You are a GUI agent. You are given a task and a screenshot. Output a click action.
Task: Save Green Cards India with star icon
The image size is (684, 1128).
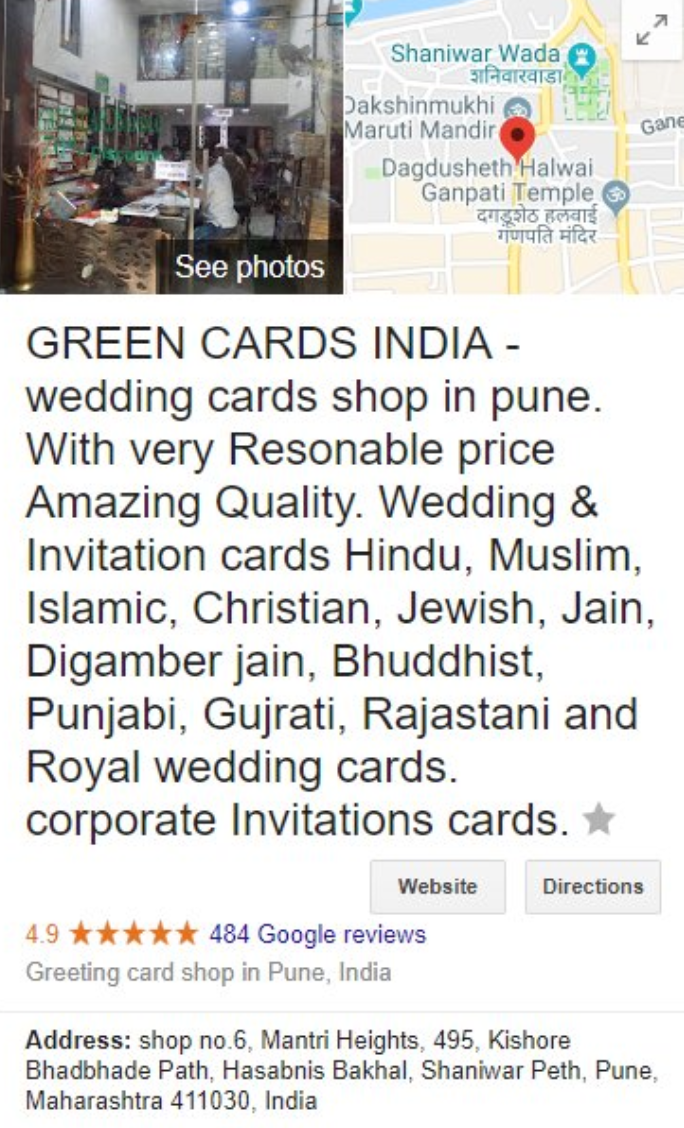pyautogui.click(x=598, y=819)
